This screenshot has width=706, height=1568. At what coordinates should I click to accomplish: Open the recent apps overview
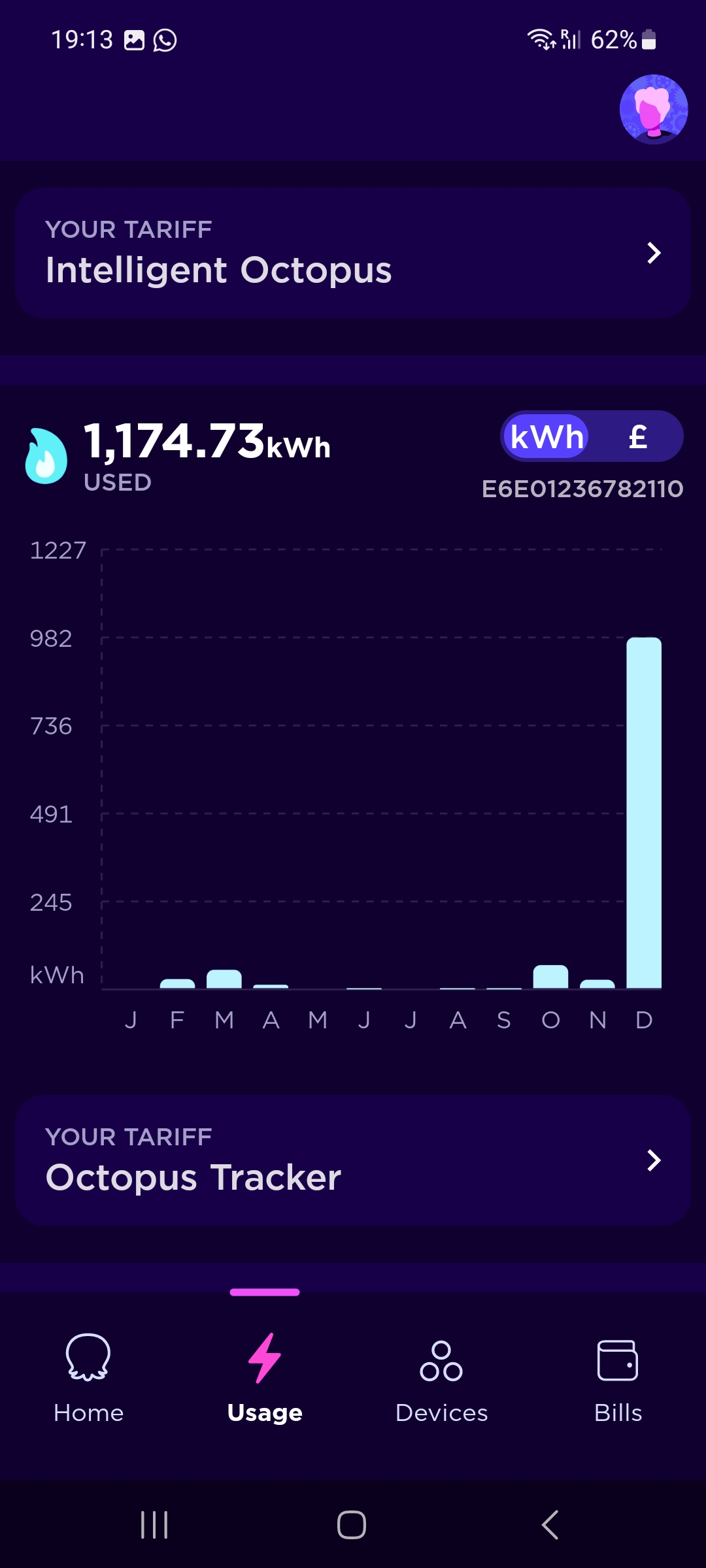[x=154, y=1525]
